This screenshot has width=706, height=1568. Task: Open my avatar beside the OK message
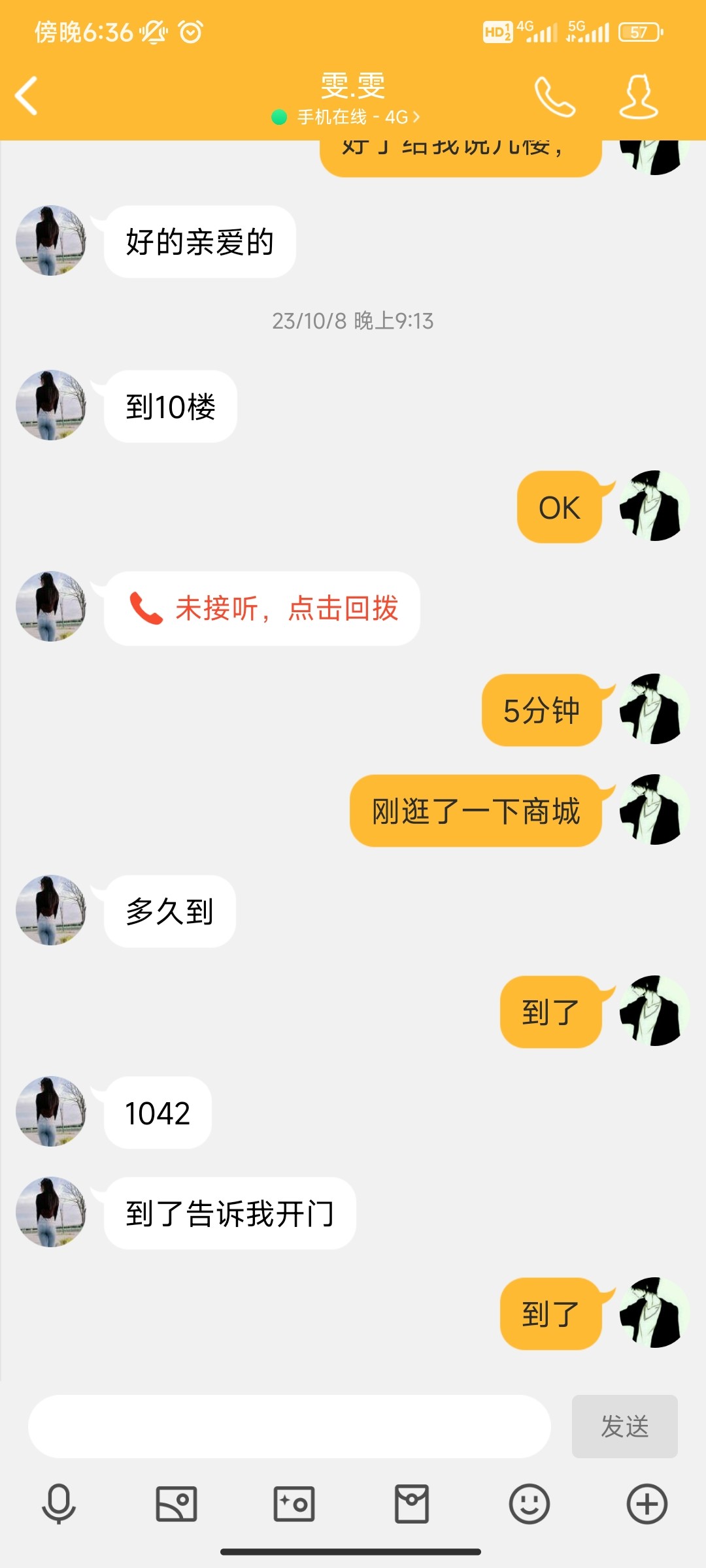654,506
